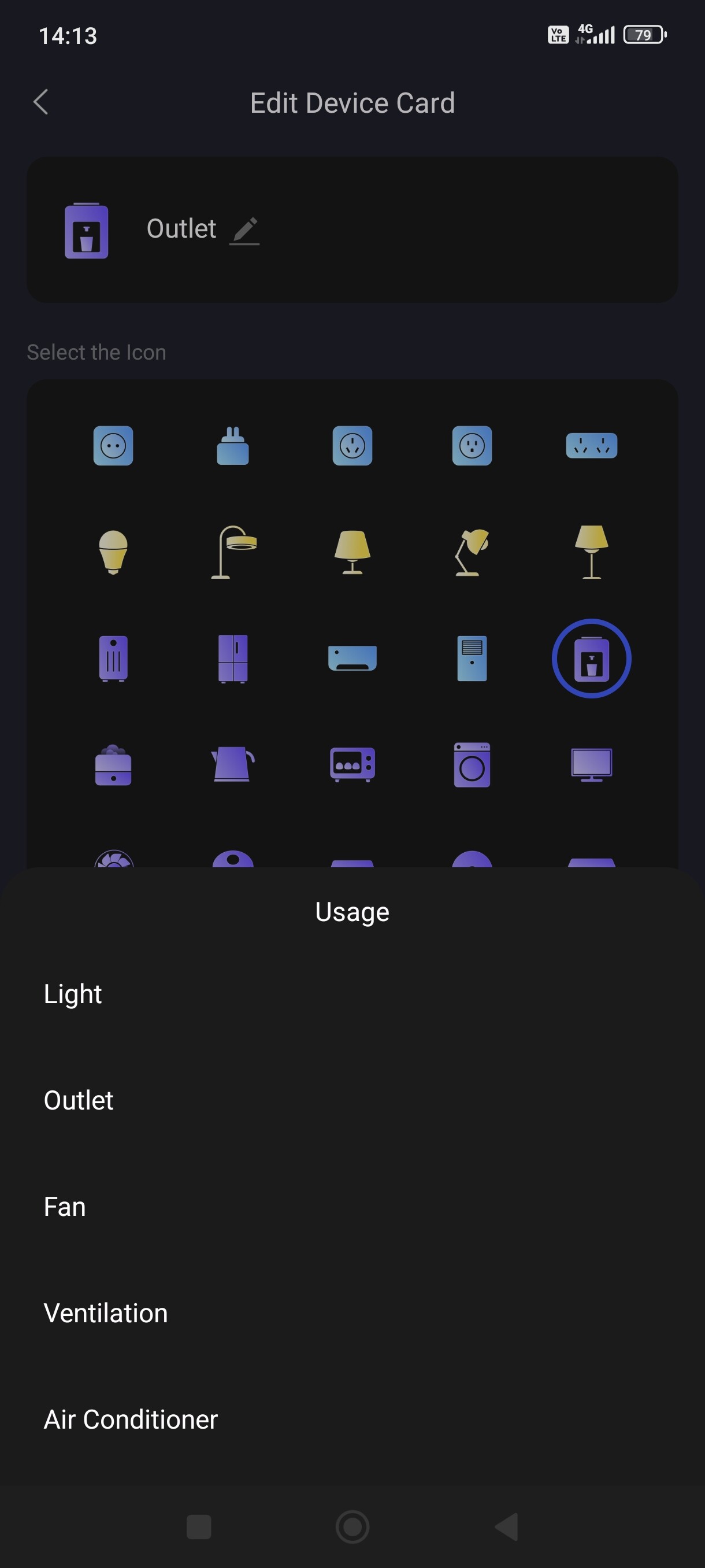Screen dimensions: 705x1568
Task: Choose the microwave oven icon
Action: [352, 764]
